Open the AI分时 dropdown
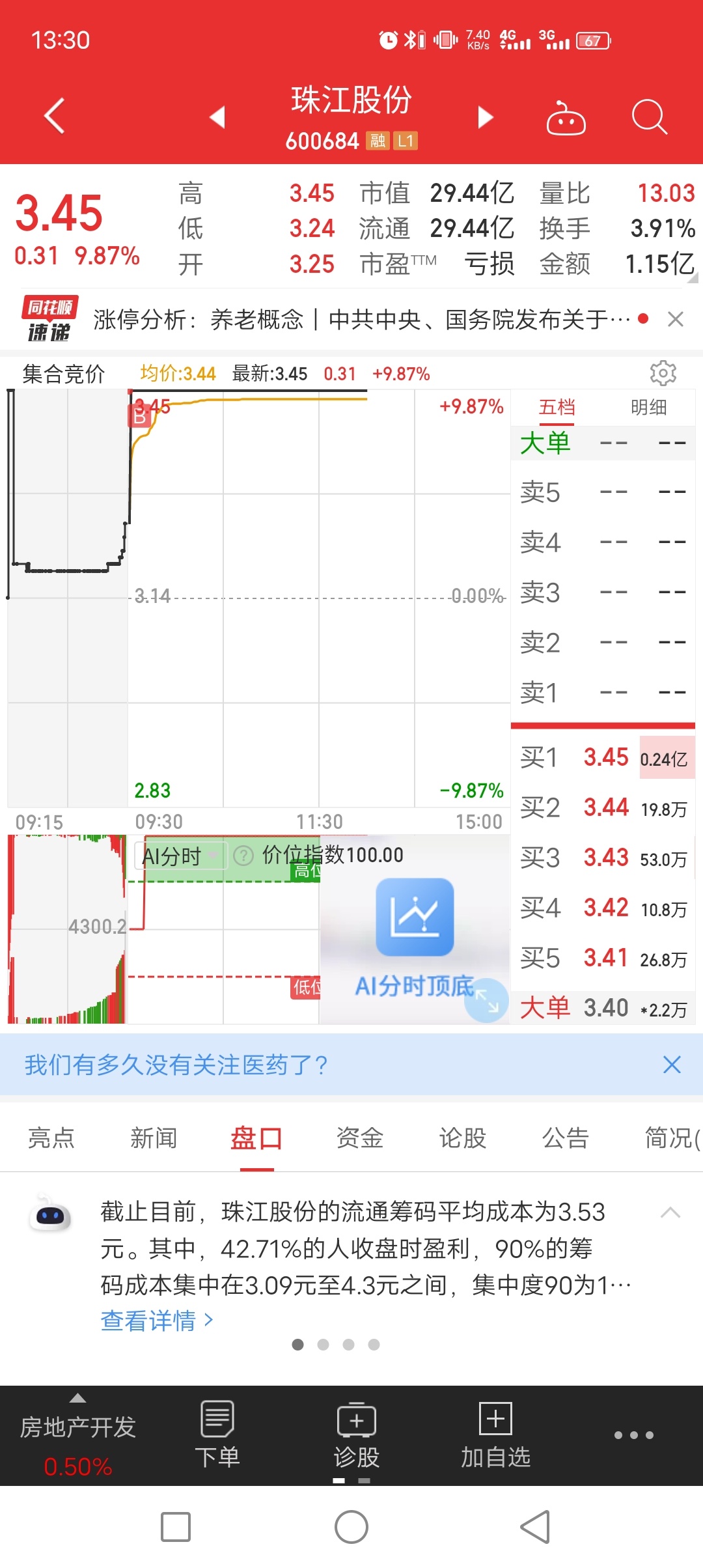 (180, 856)
